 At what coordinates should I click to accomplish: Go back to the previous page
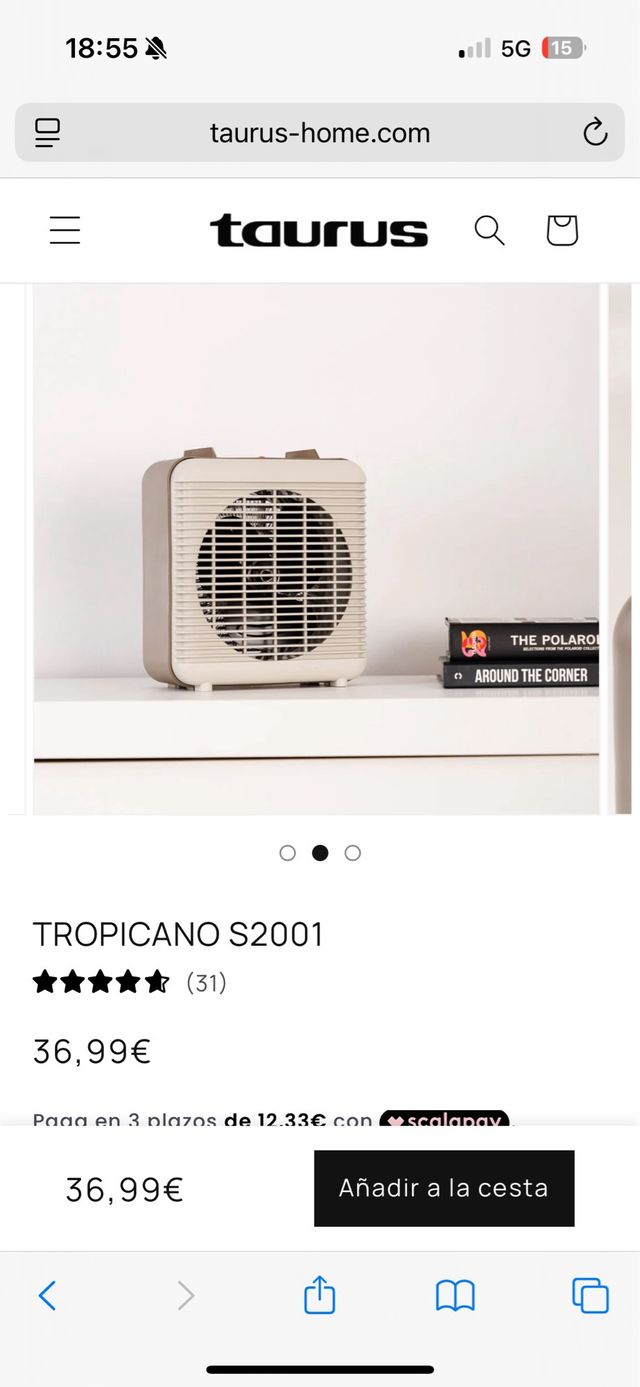tap(47, 1296)
